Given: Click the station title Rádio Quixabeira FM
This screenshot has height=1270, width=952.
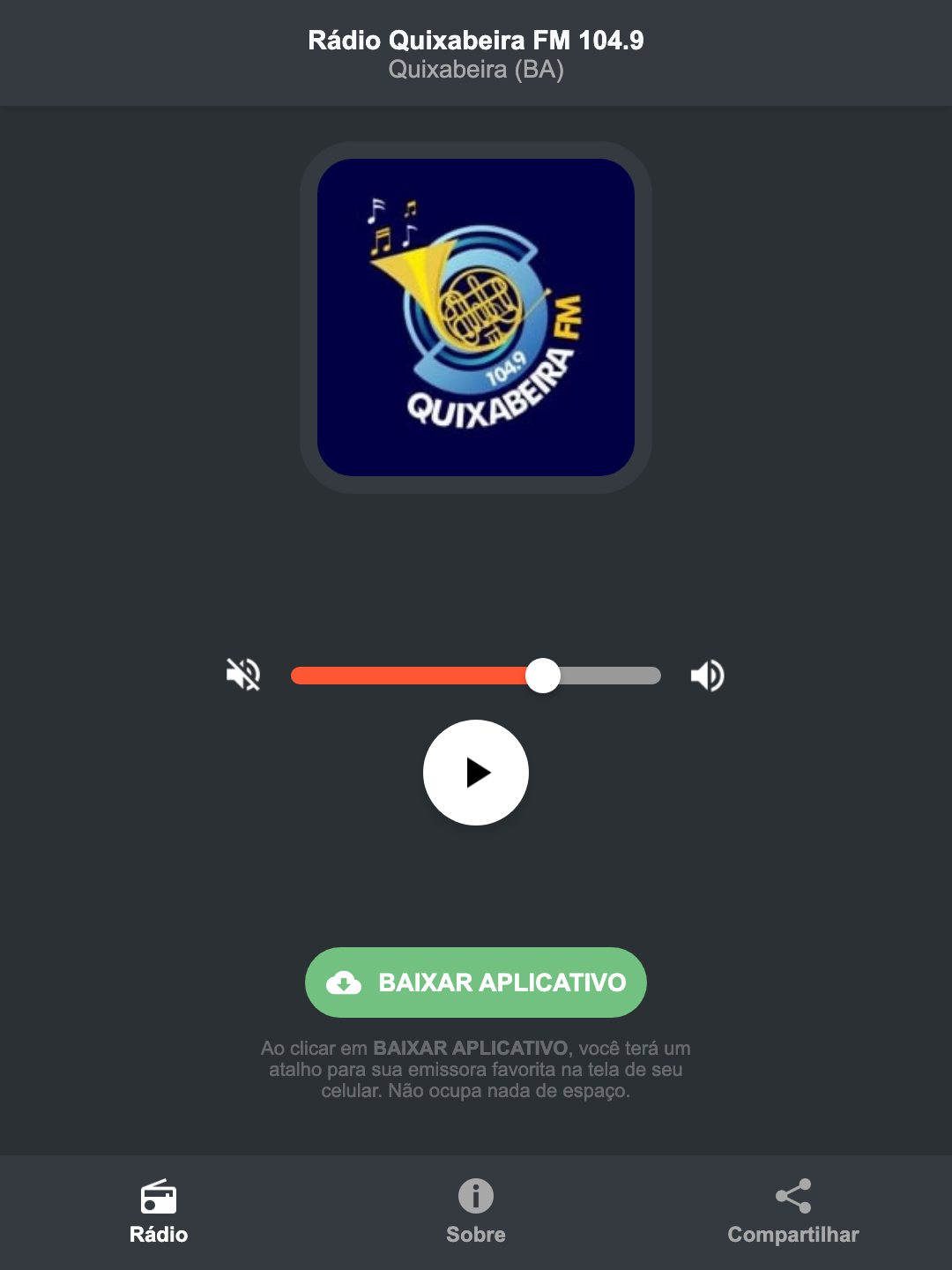Looking at the screenshot, I should (476, 40).
